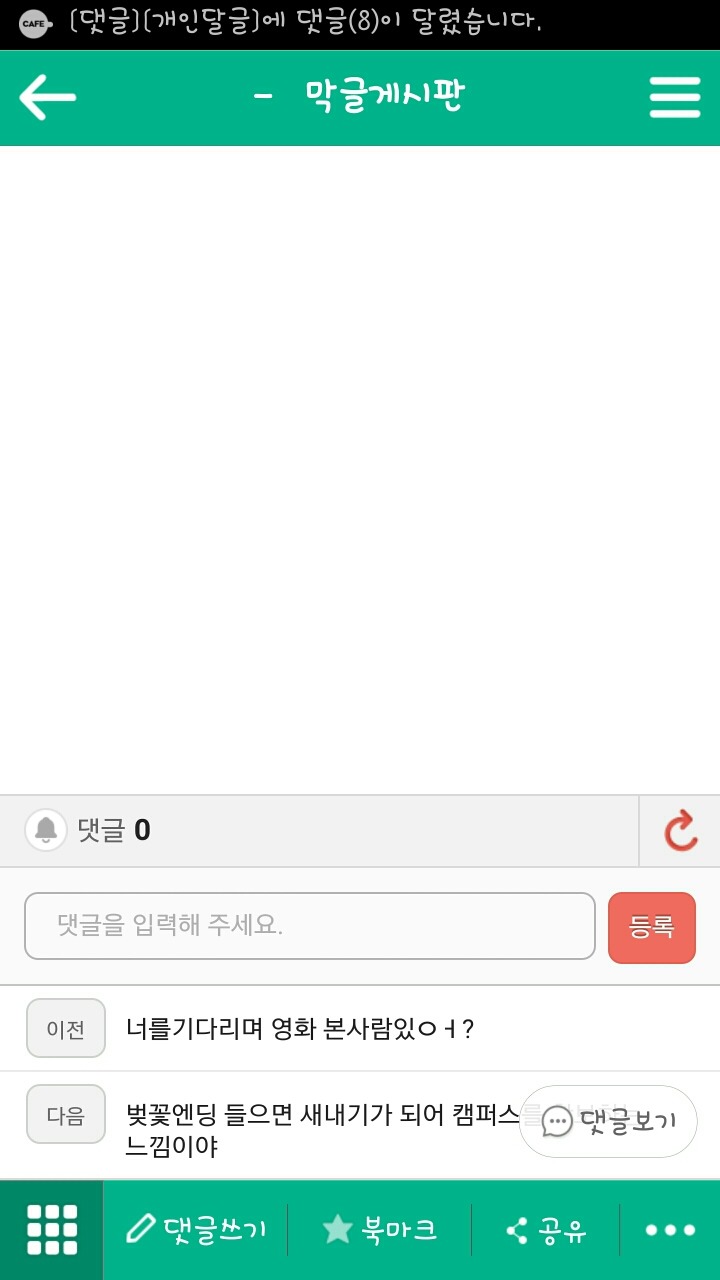Open more options three dots
720x1280 pixels.
tap(670, 1230)
